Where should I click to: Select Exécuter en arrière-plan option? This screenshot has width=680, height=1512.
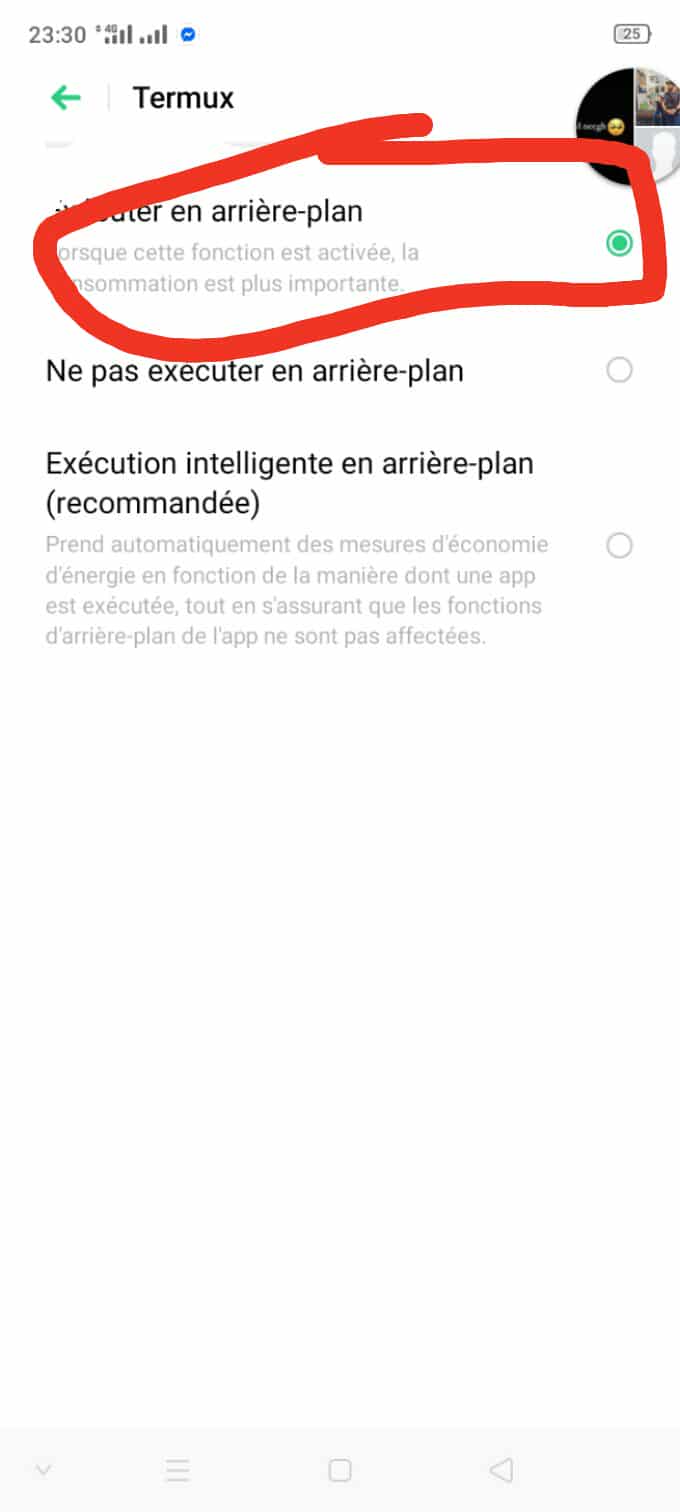click(619, 243)
